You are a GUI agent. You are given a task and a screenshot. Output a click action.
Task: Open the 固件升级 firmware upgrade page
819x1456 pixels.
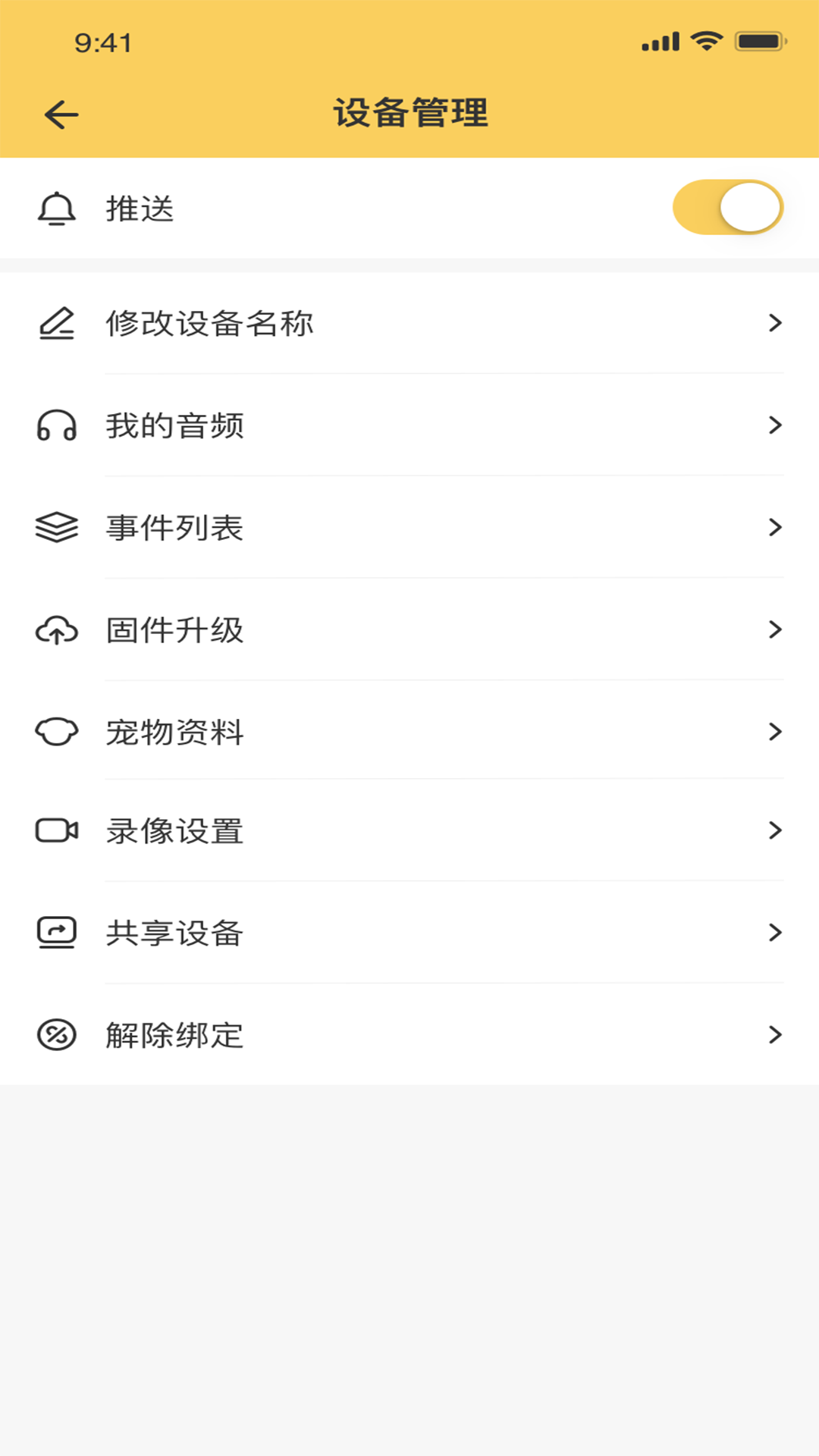(x=409, y=630)
